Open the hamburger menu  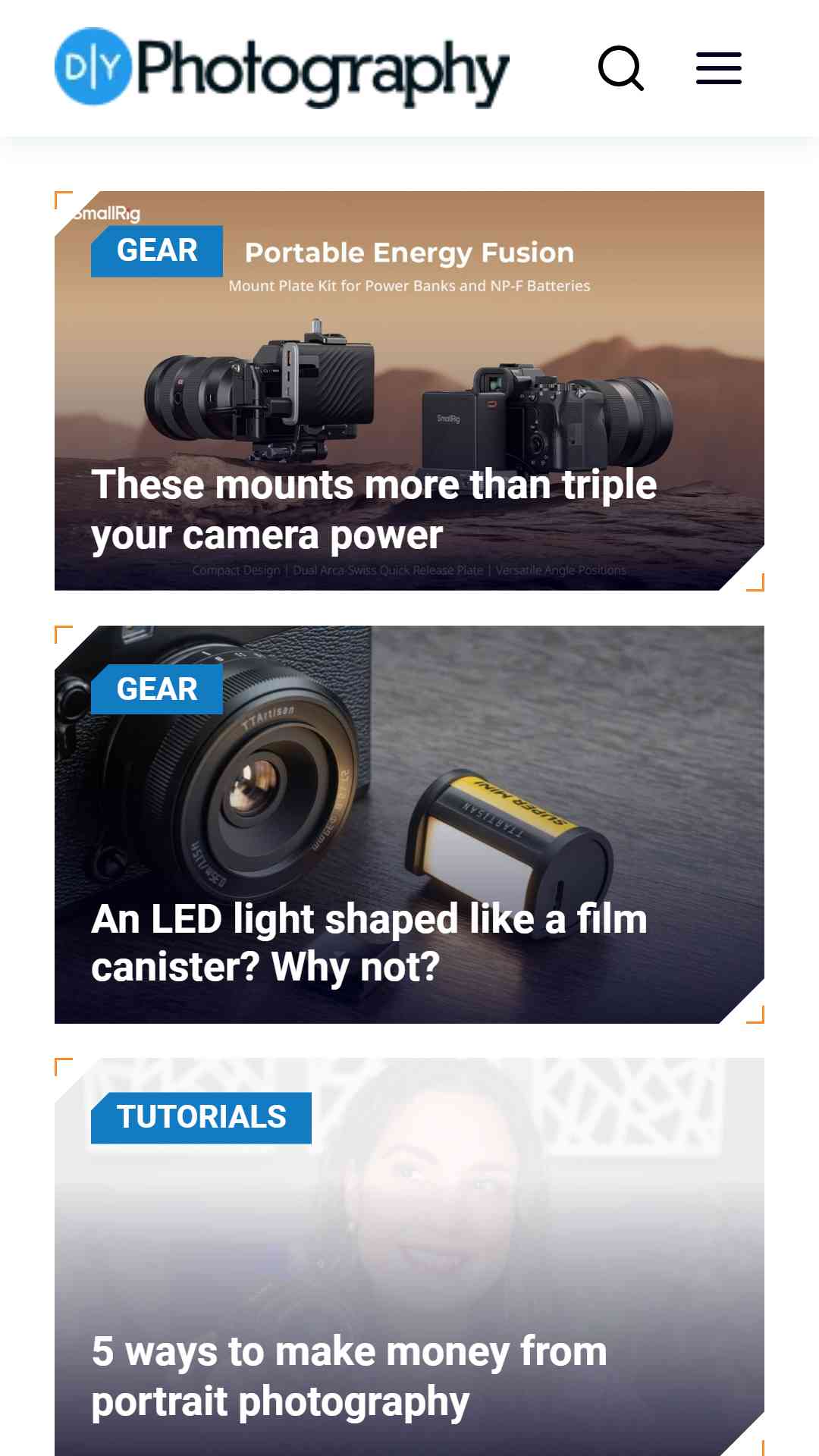click(x=718, y=68)
